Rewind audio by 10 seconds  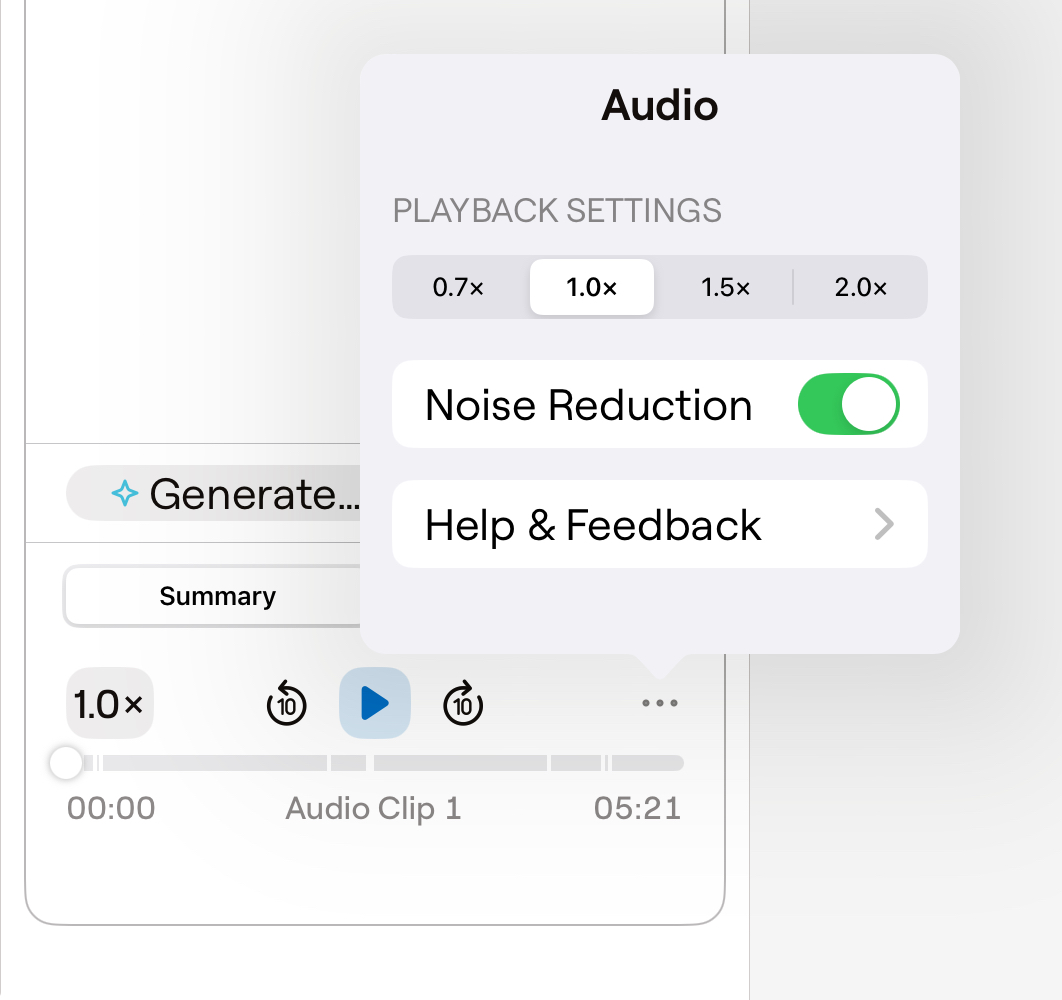point(287,704)
